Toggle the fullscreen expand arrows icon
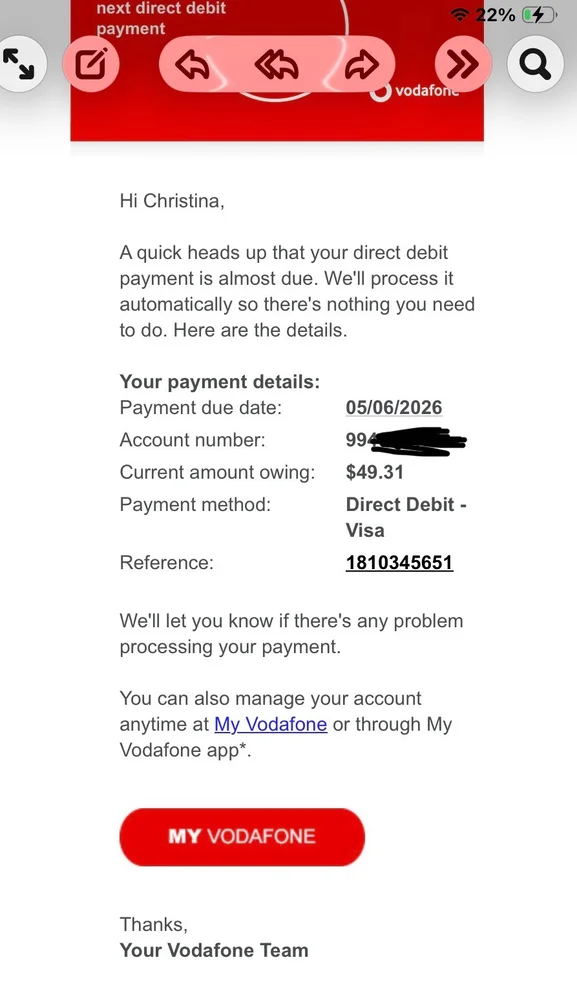Screen dimensions: 577x1000 pos(18,64)
